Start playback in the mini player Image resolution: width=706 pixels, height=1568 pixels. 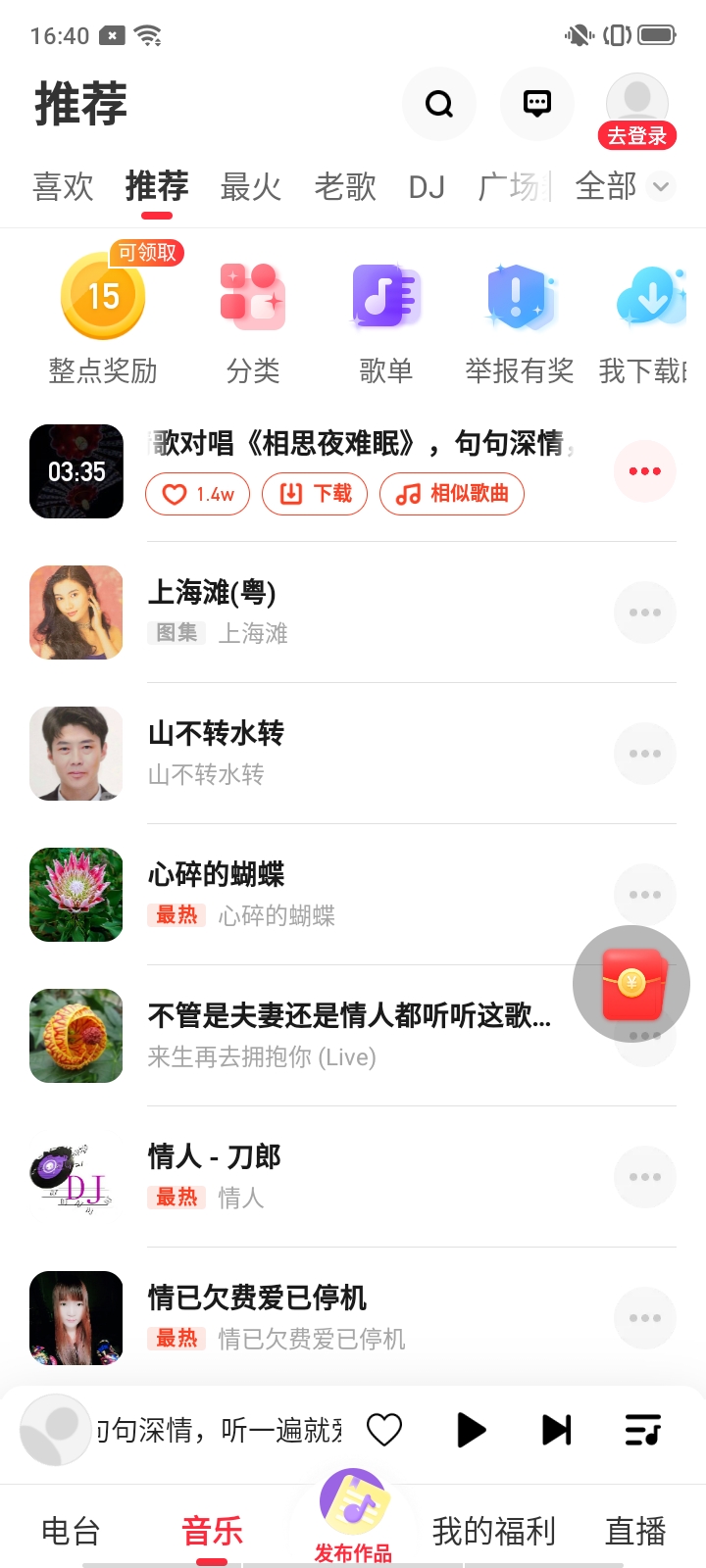(x=472, y=1430)
